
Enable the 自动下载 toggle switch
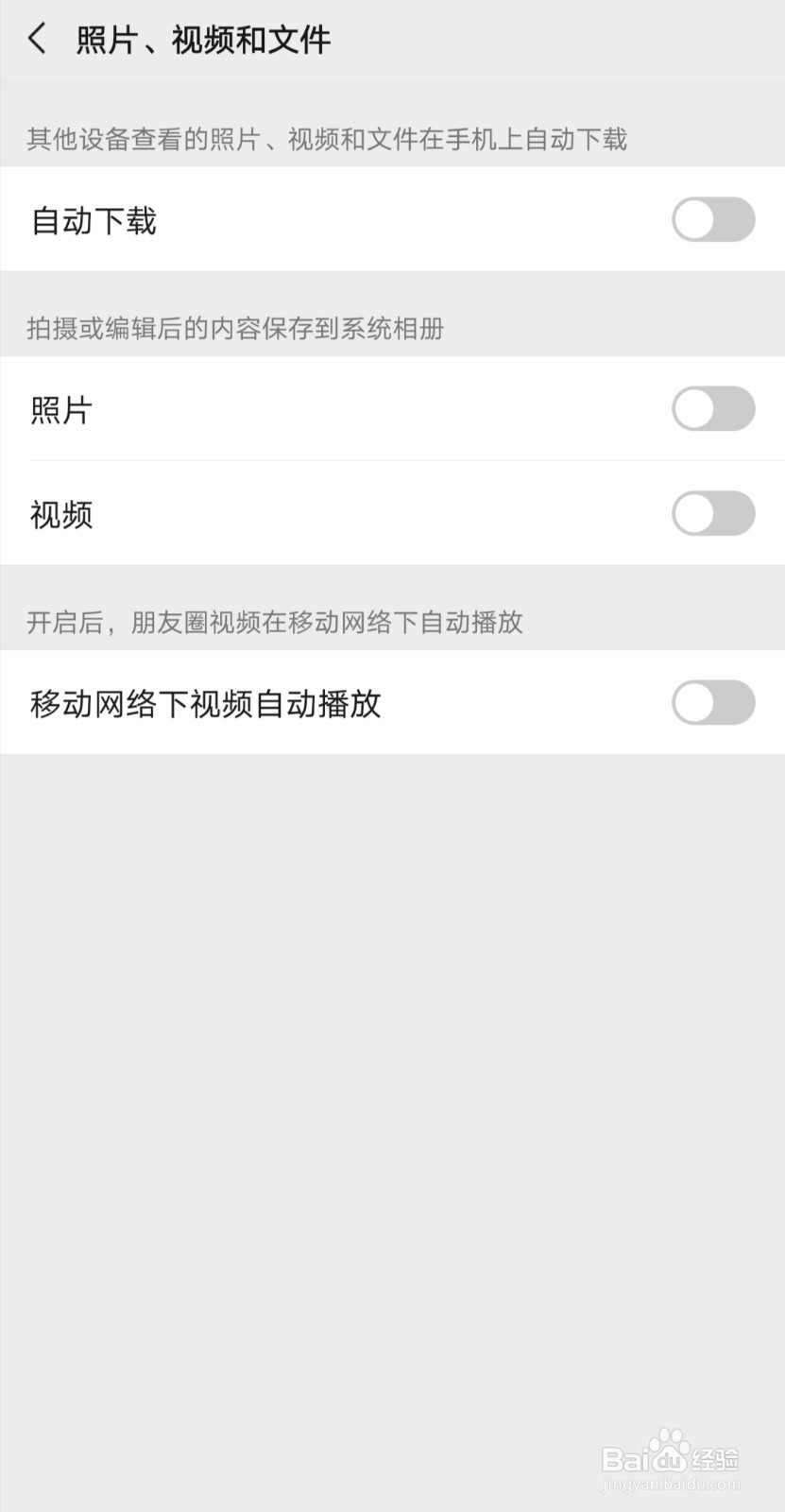point(713,220)
